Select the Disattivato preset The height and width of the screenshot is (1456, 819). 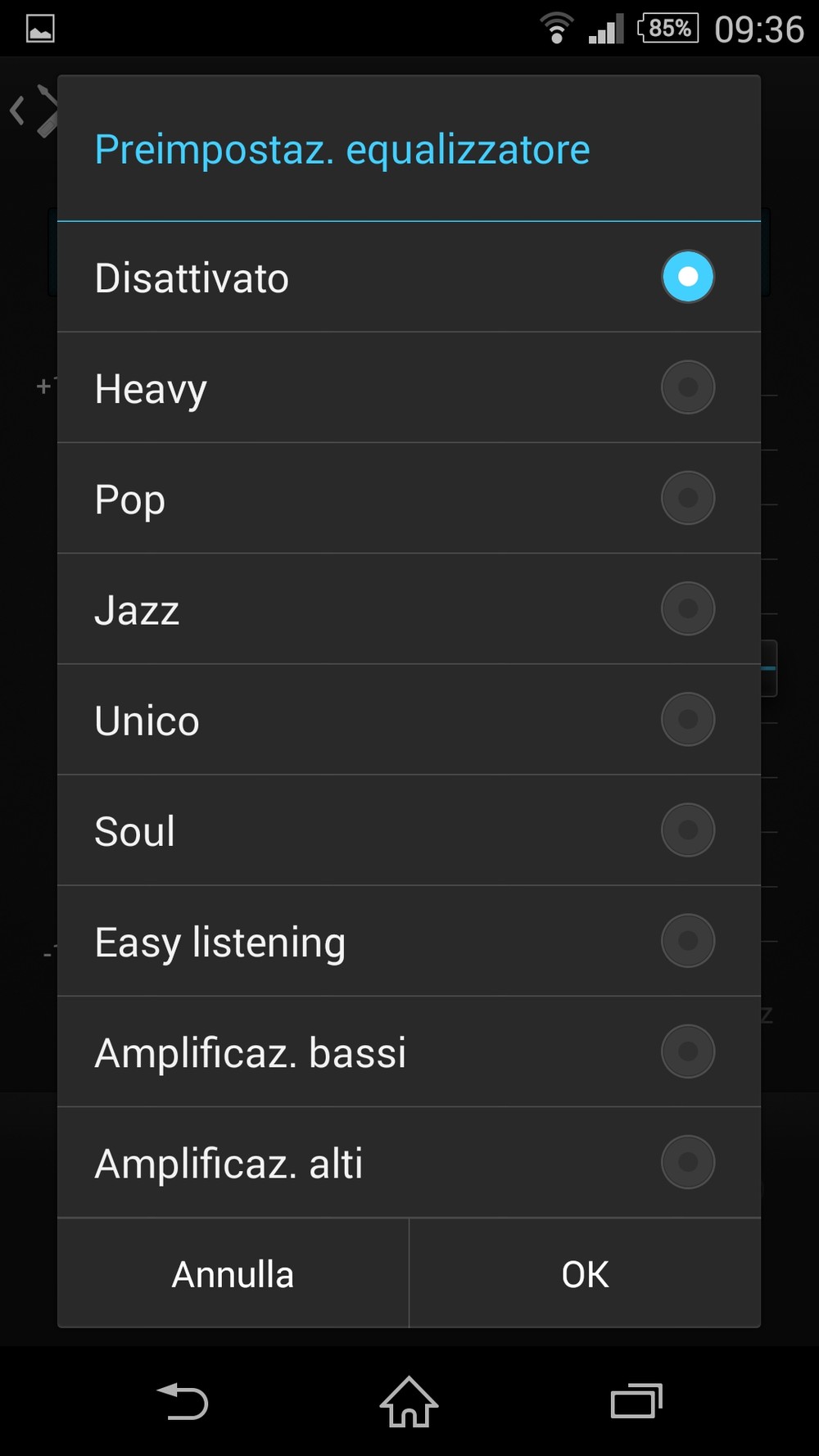coord(409,277)
